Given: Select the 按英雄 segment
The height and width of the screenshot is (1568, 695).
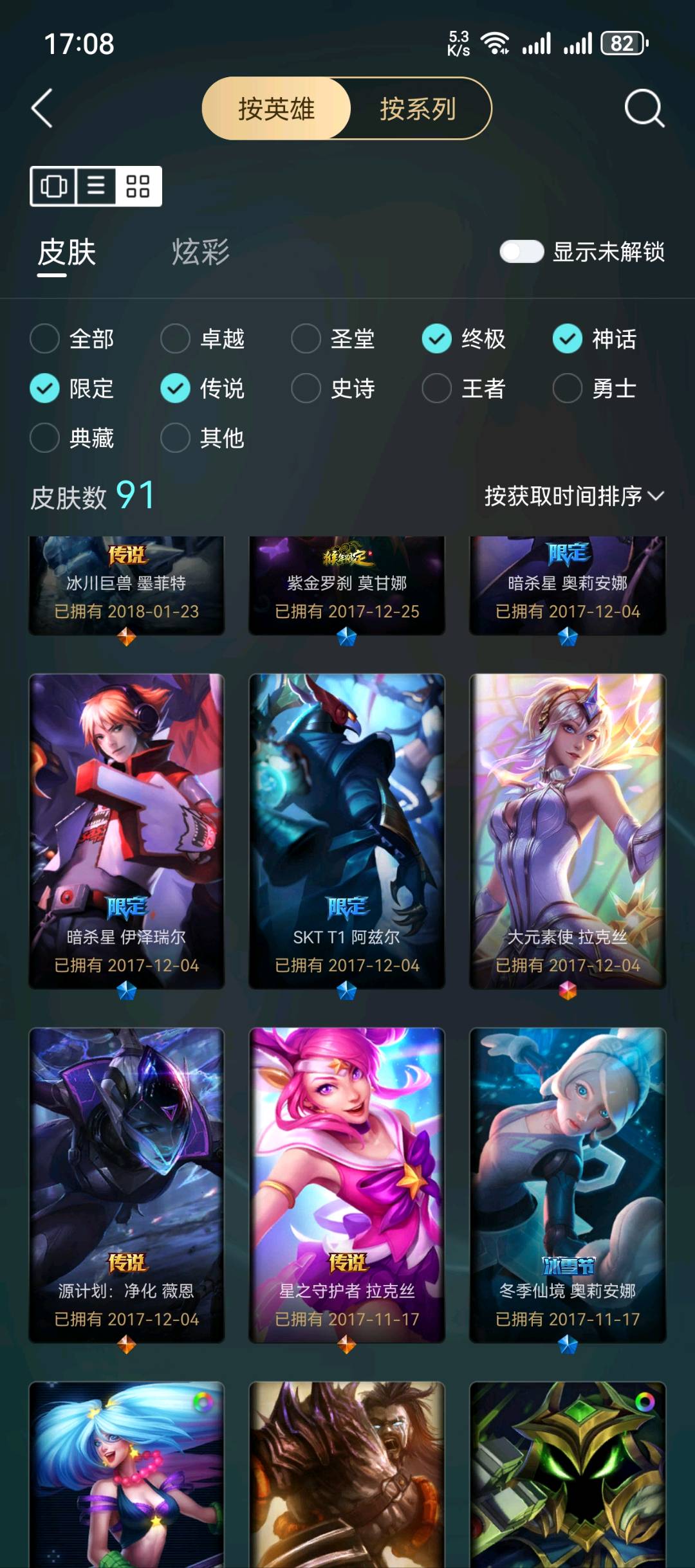Looking at the screenshot, I should point(277,109).
